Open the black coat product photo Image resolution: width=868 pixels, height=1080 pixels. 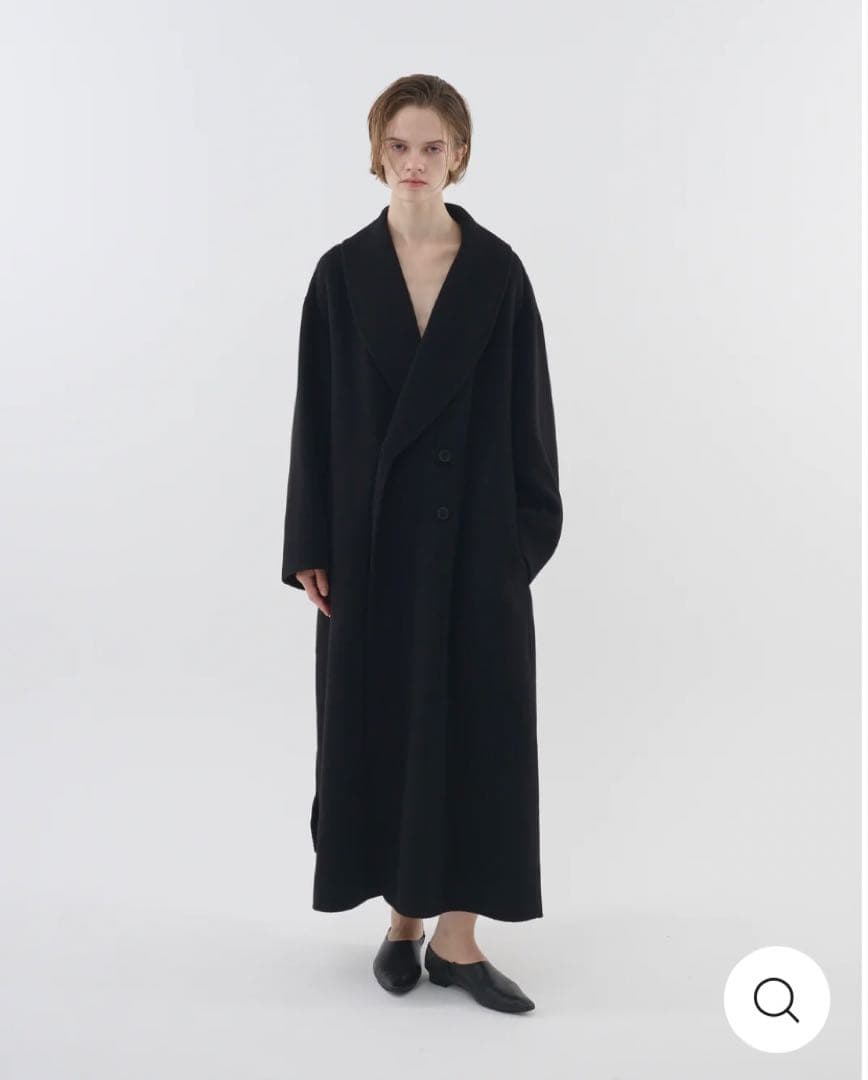(425, 560)
